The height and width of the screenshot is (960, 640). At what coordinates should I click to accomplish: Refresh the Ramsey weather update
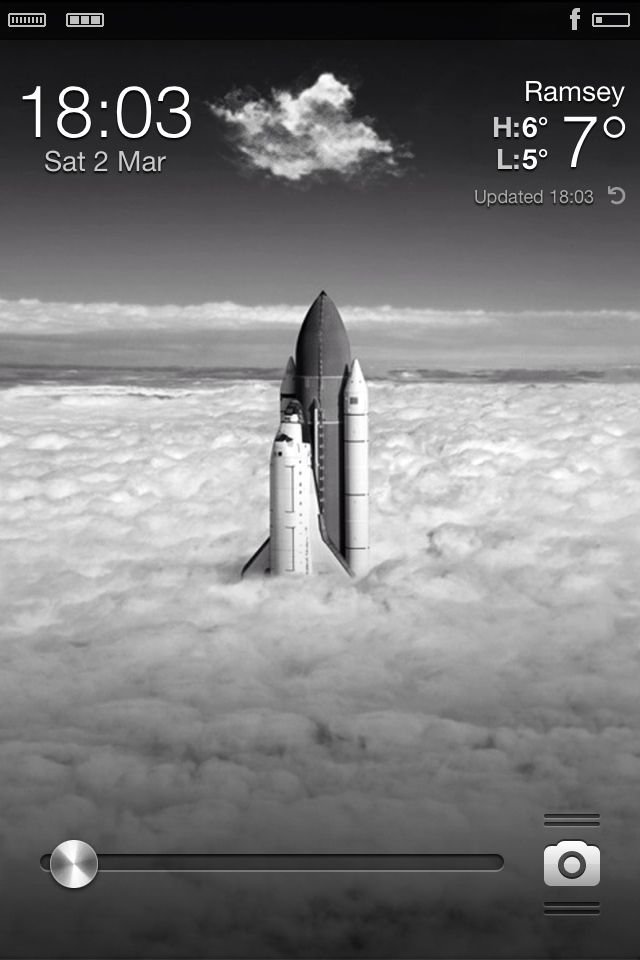(616, 196)
